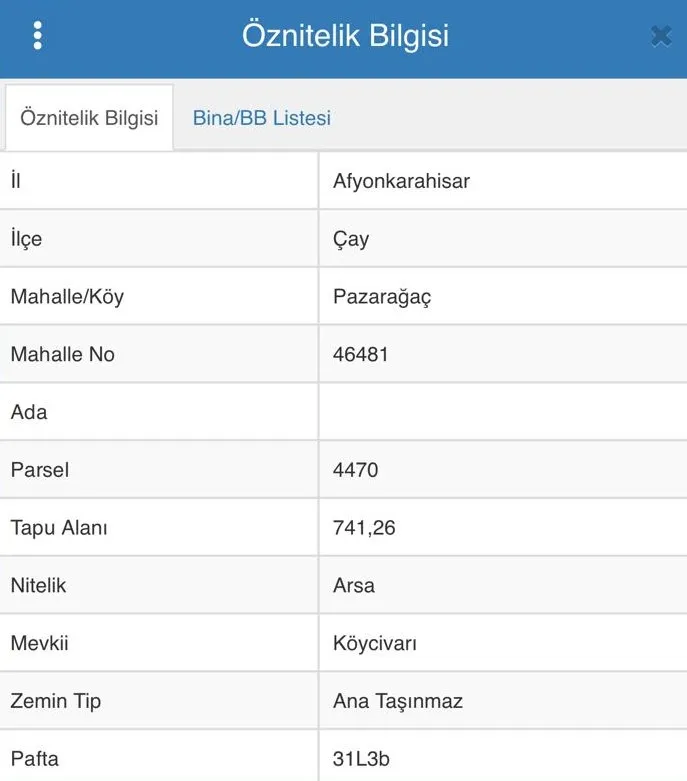Switch to the Bina/BB Listesi tab
This screenshot has width=687, height=781.
click(261, 118)
